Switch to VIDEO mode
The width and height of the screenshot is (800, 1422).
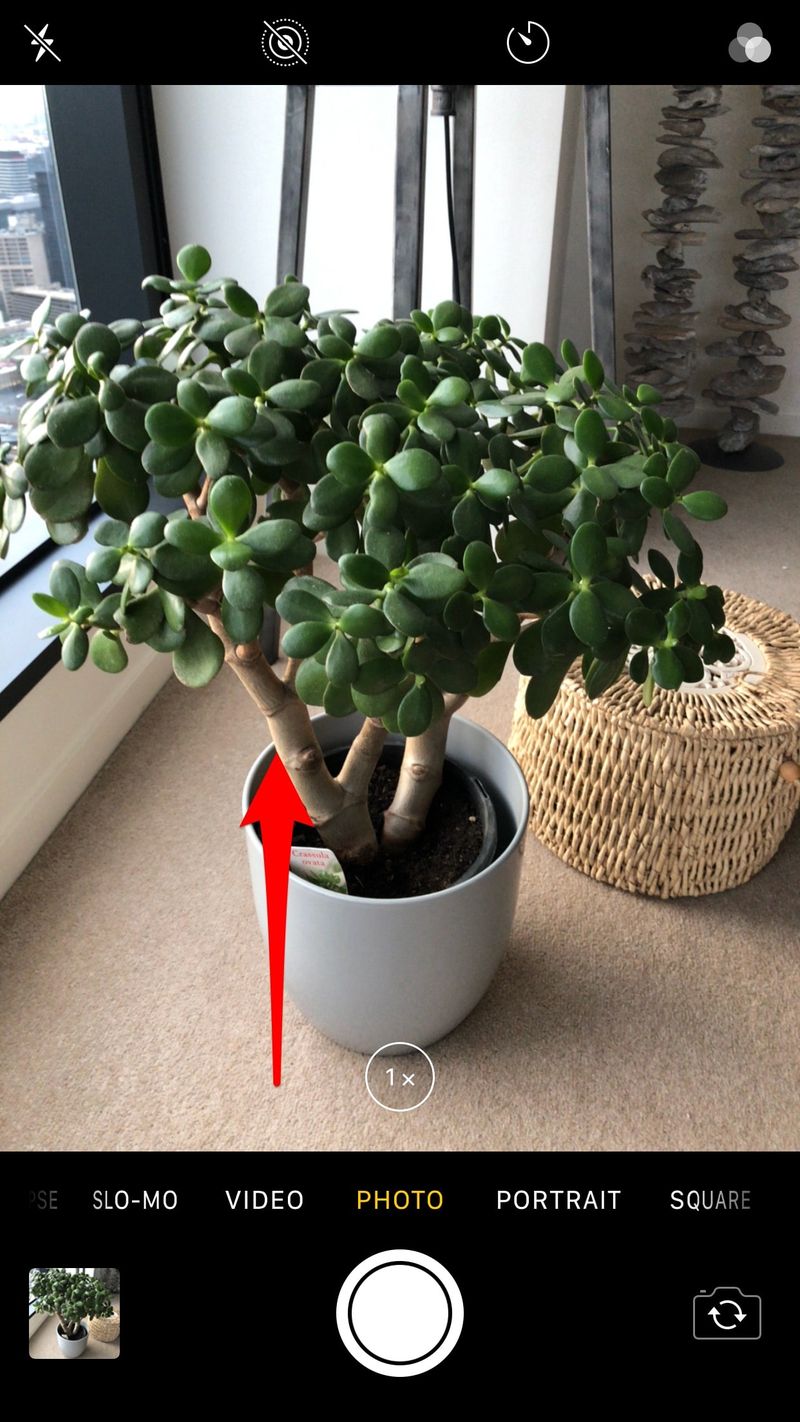click(264, 1200)
